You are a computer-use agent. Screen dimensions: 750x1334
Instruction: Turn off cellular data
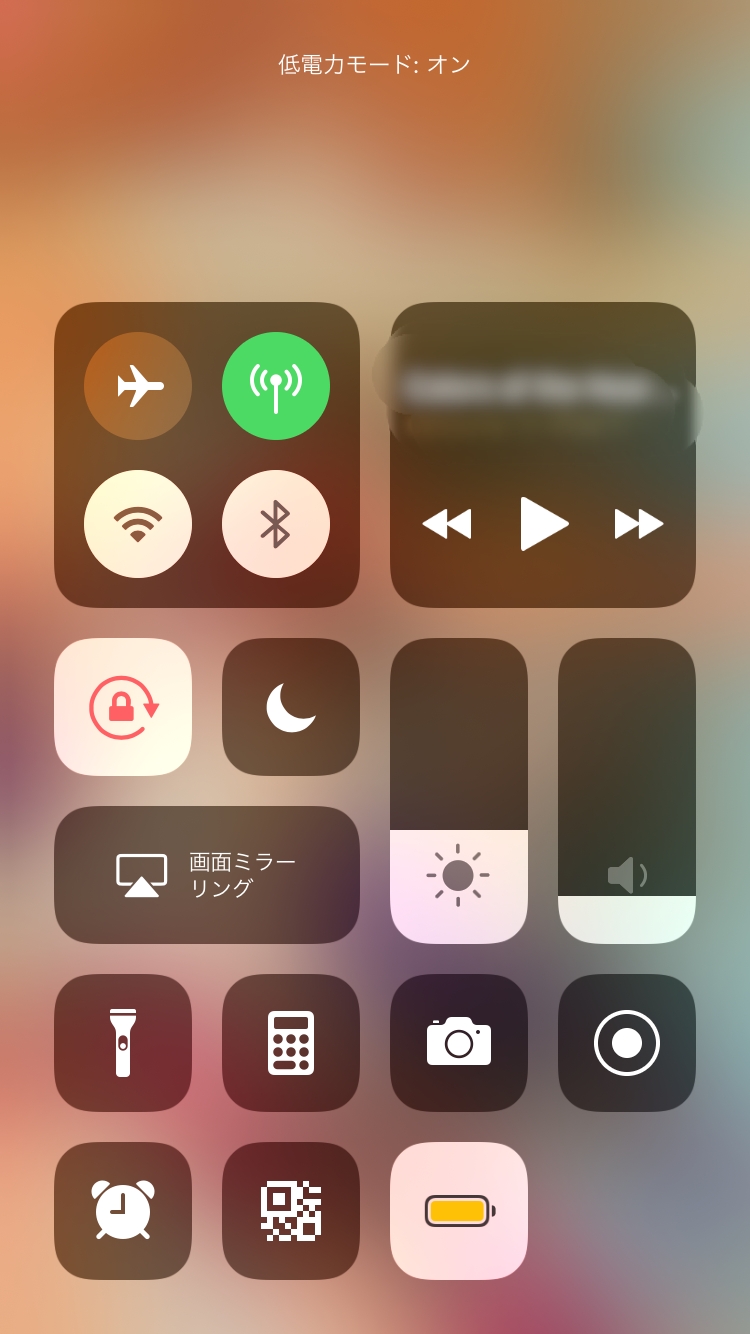coord(276,386)
